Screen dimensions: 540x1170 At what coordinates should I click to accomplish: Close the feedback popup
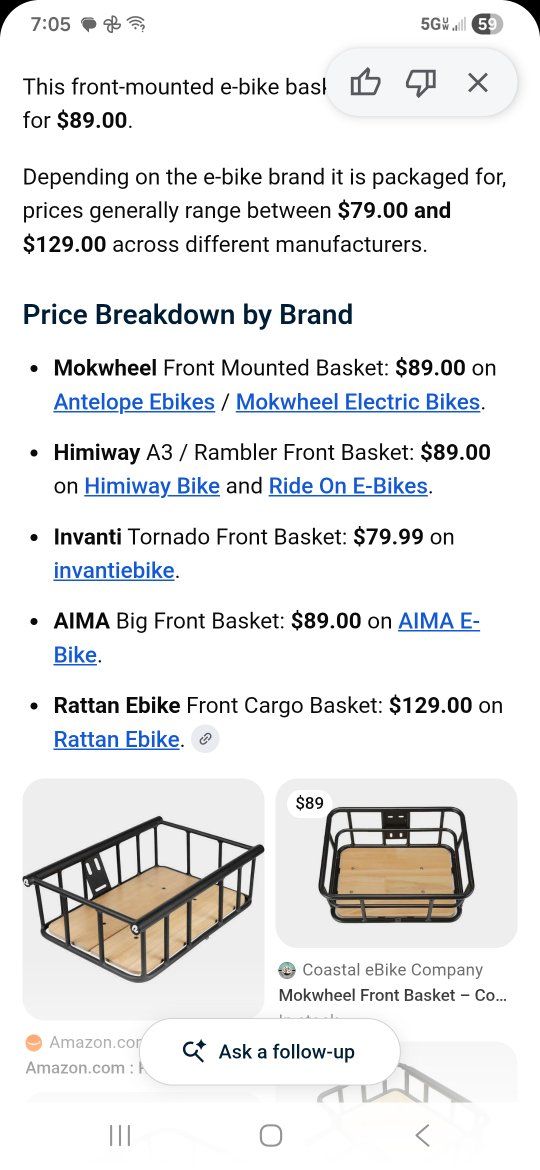477,83
